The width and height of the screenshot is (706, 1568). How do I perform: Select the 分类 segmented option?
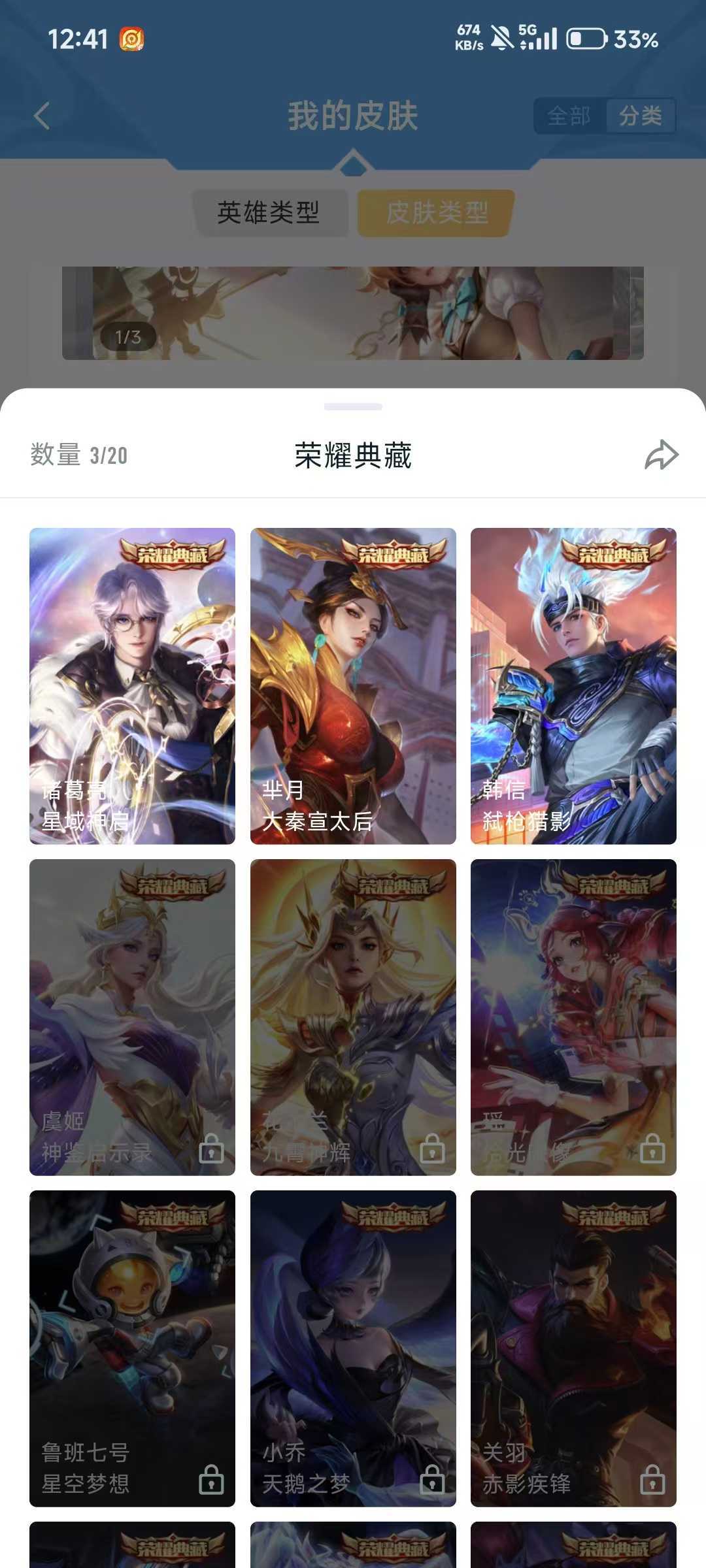coord(641,116)
